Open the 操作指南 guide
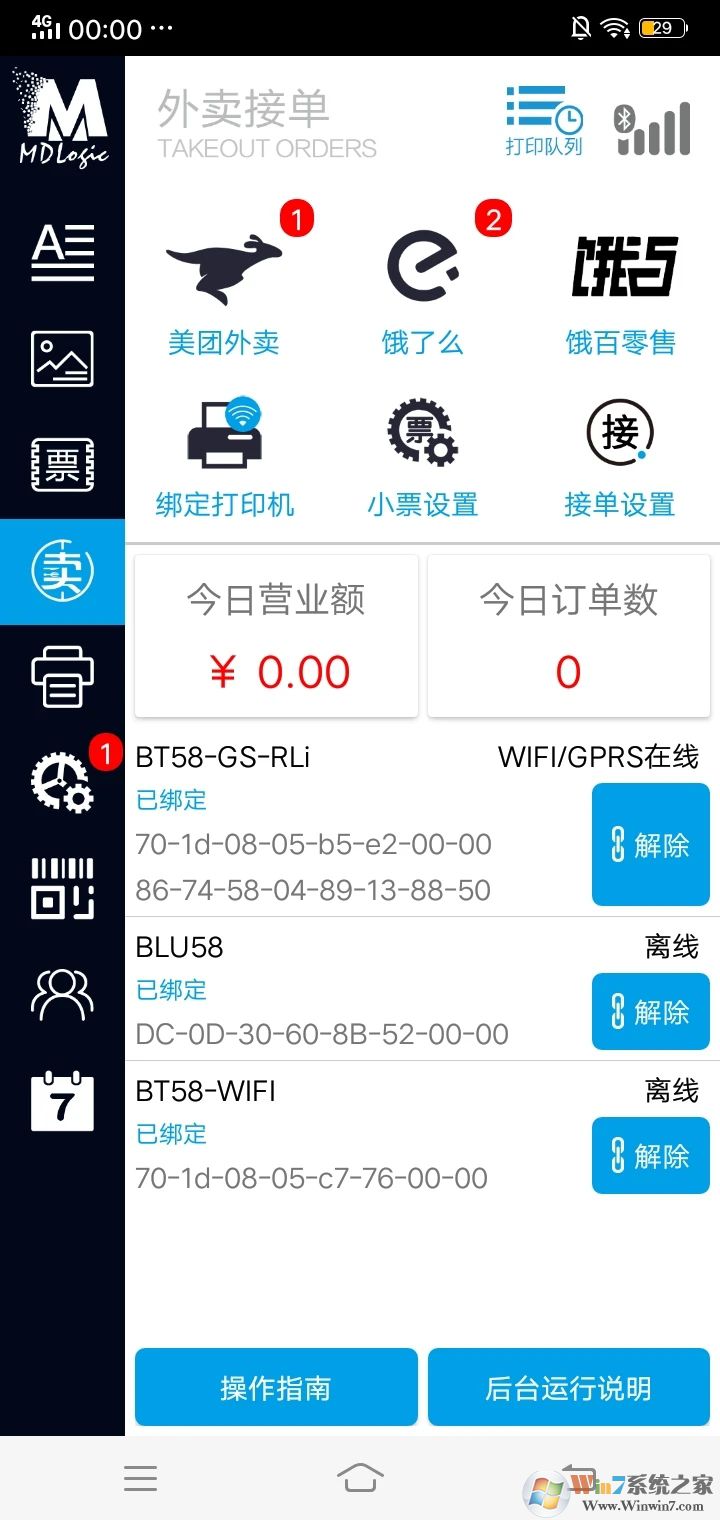Image resolution: width=720 pixels, height=1520 pixels. point(276,1388)
